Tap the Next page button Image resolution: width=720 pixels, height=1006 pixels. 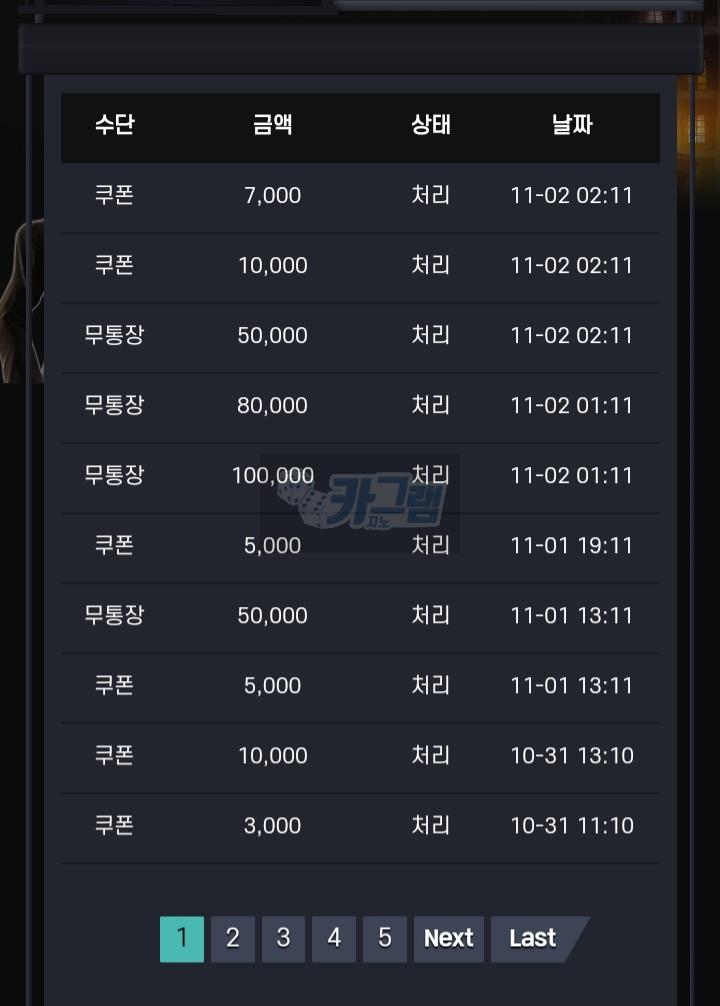(448, 938)
